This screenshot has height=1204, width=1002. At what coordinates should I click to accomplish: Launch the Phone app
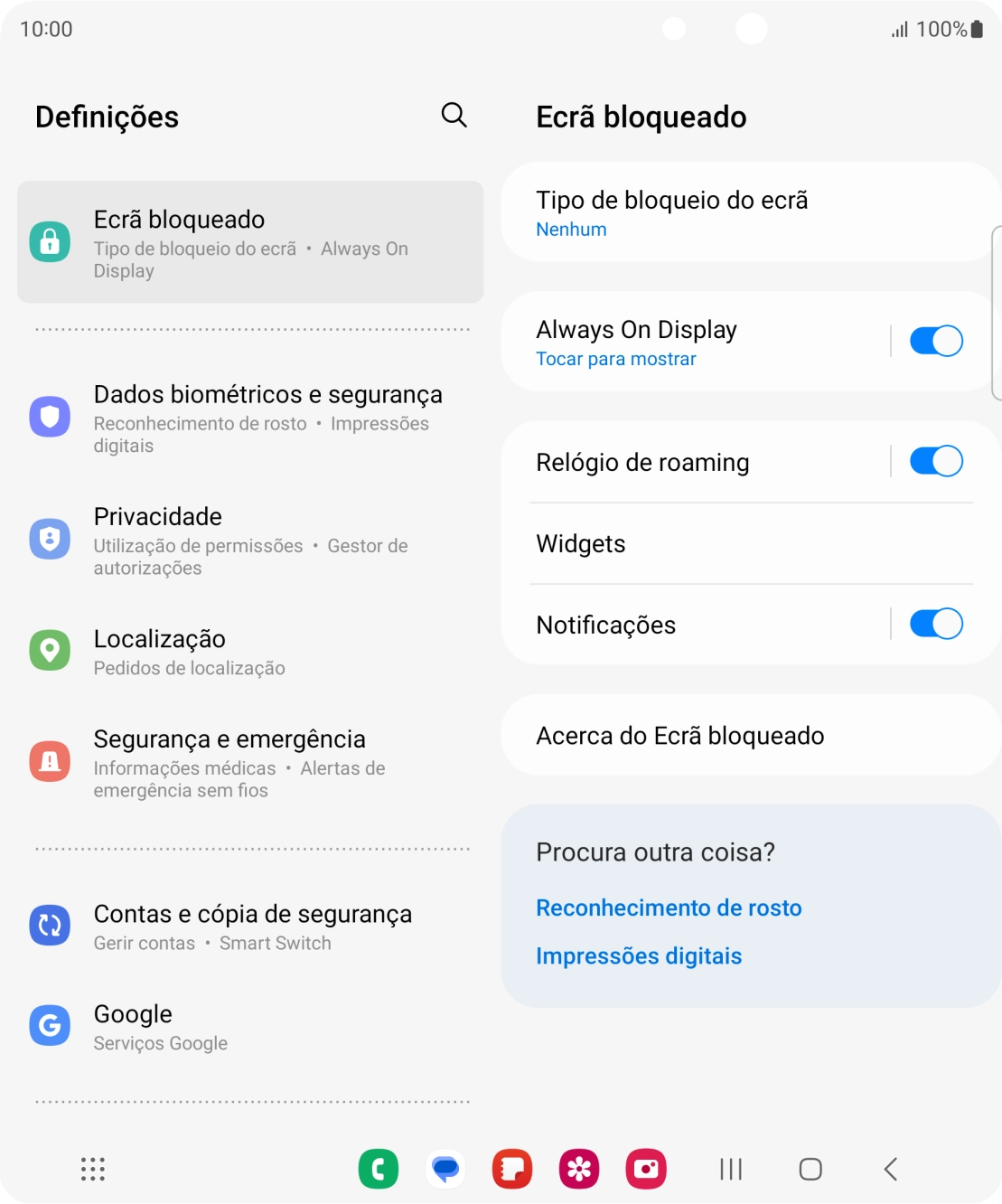379,1168
